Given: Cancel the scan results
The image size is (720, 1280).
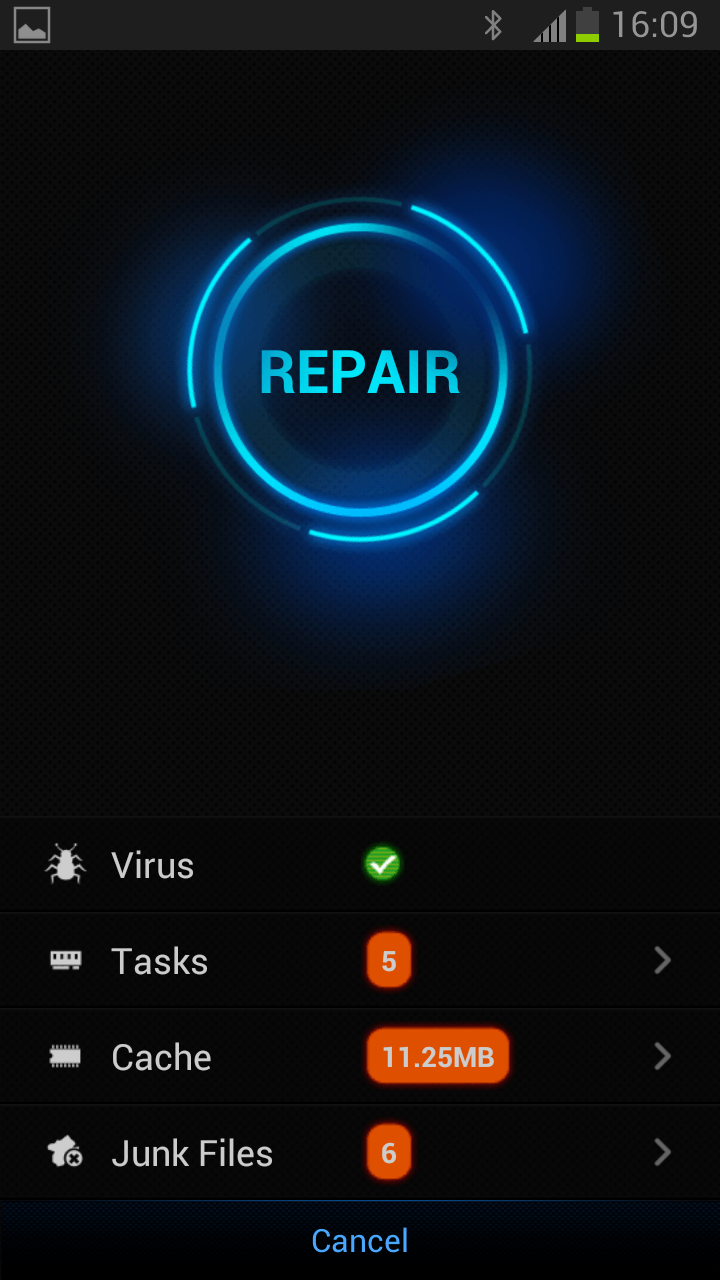Looking at the screenshot, I should [360, 1241].
